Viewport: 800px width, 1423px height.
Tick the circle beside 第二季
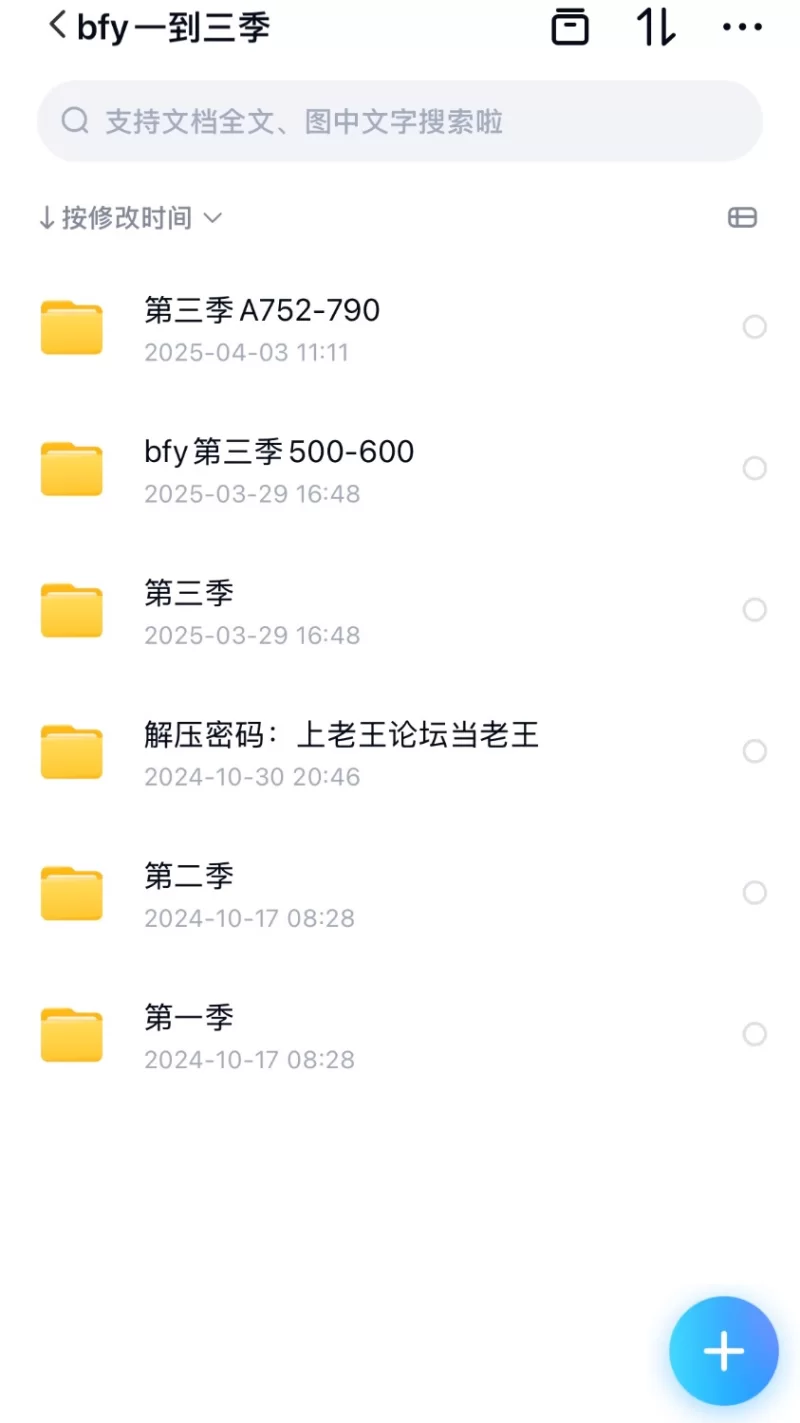(755, 892)
